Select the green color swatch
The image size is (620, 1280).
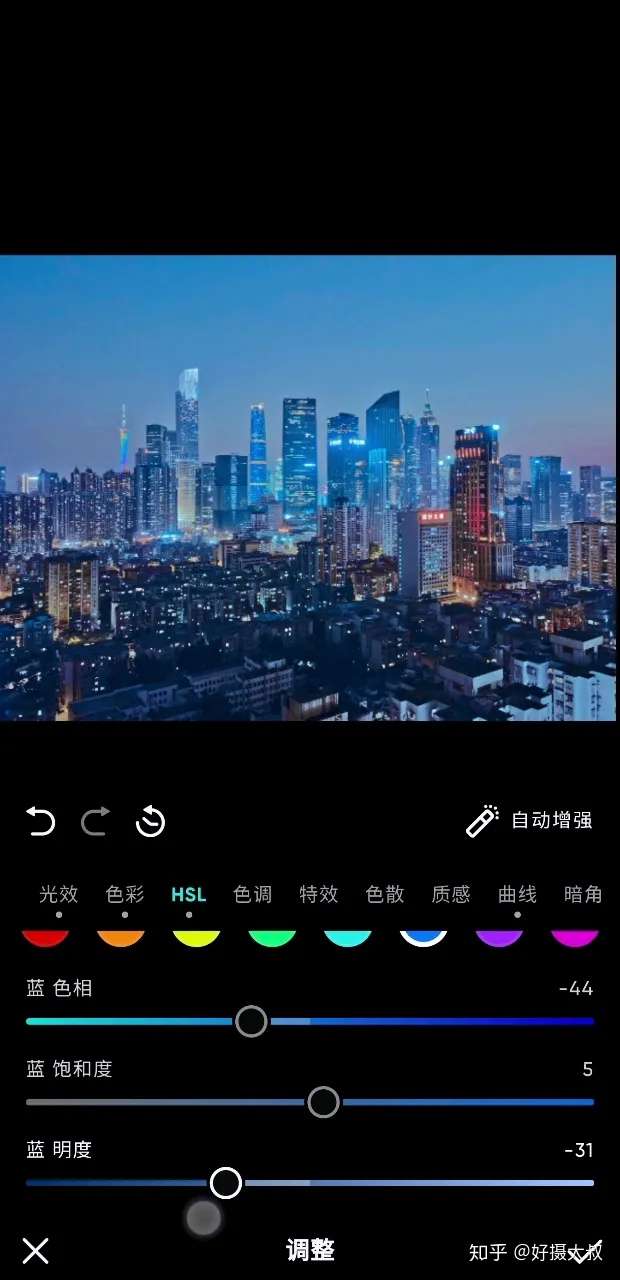(x=272, y=937)
